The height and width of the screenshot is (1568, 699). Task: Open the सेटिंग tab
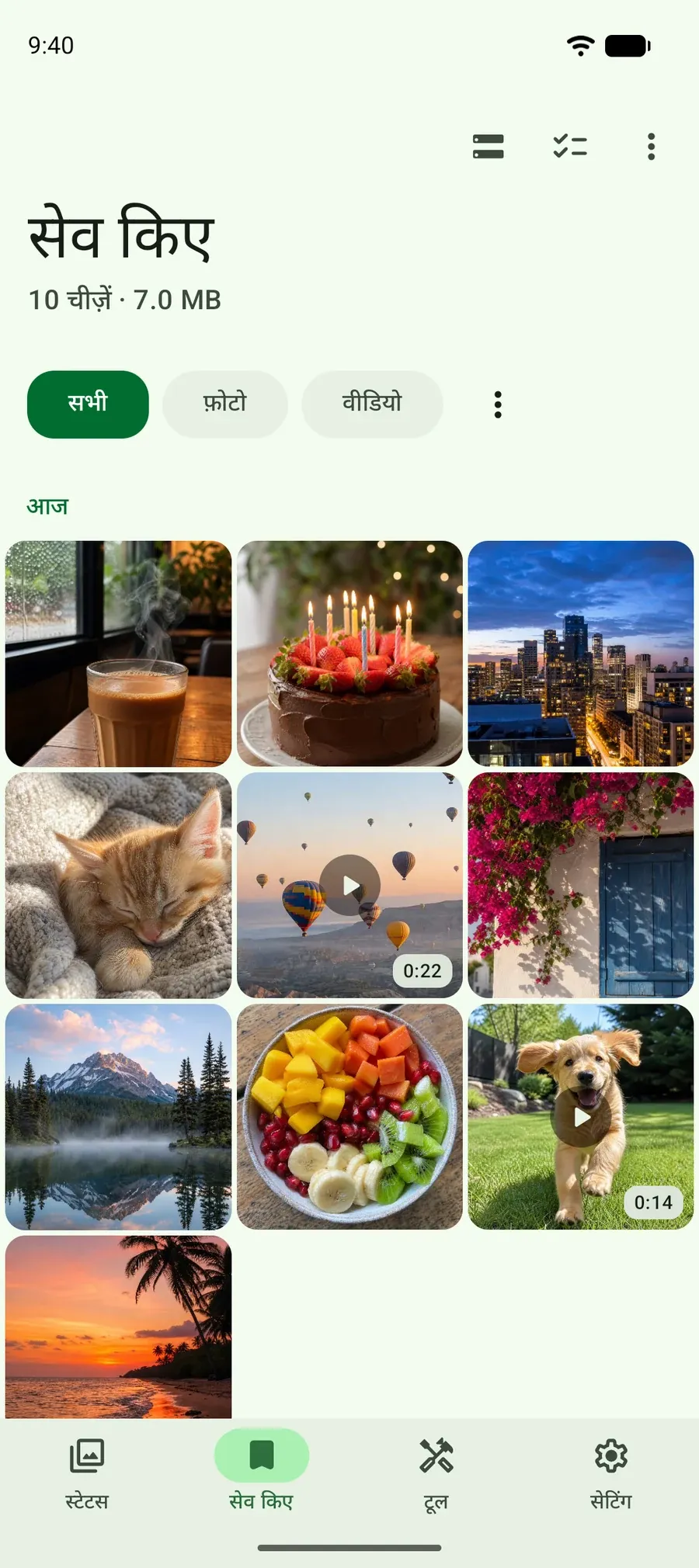(x=611, y=1473)
